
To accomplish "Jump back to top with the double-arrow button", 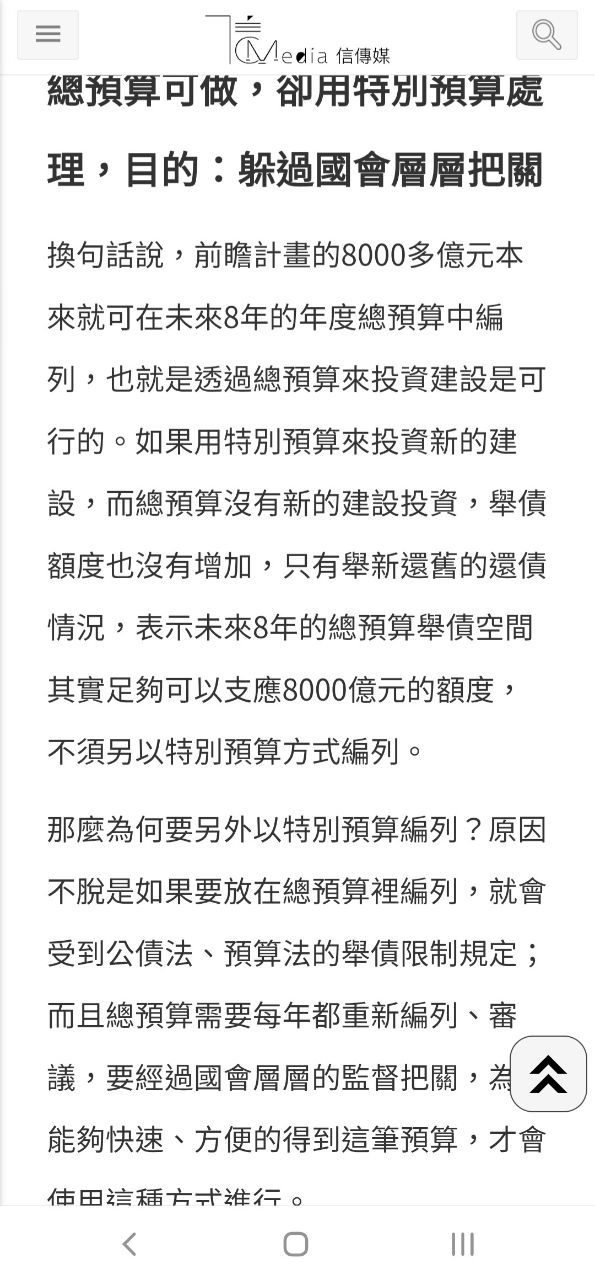I will 548,1074.
